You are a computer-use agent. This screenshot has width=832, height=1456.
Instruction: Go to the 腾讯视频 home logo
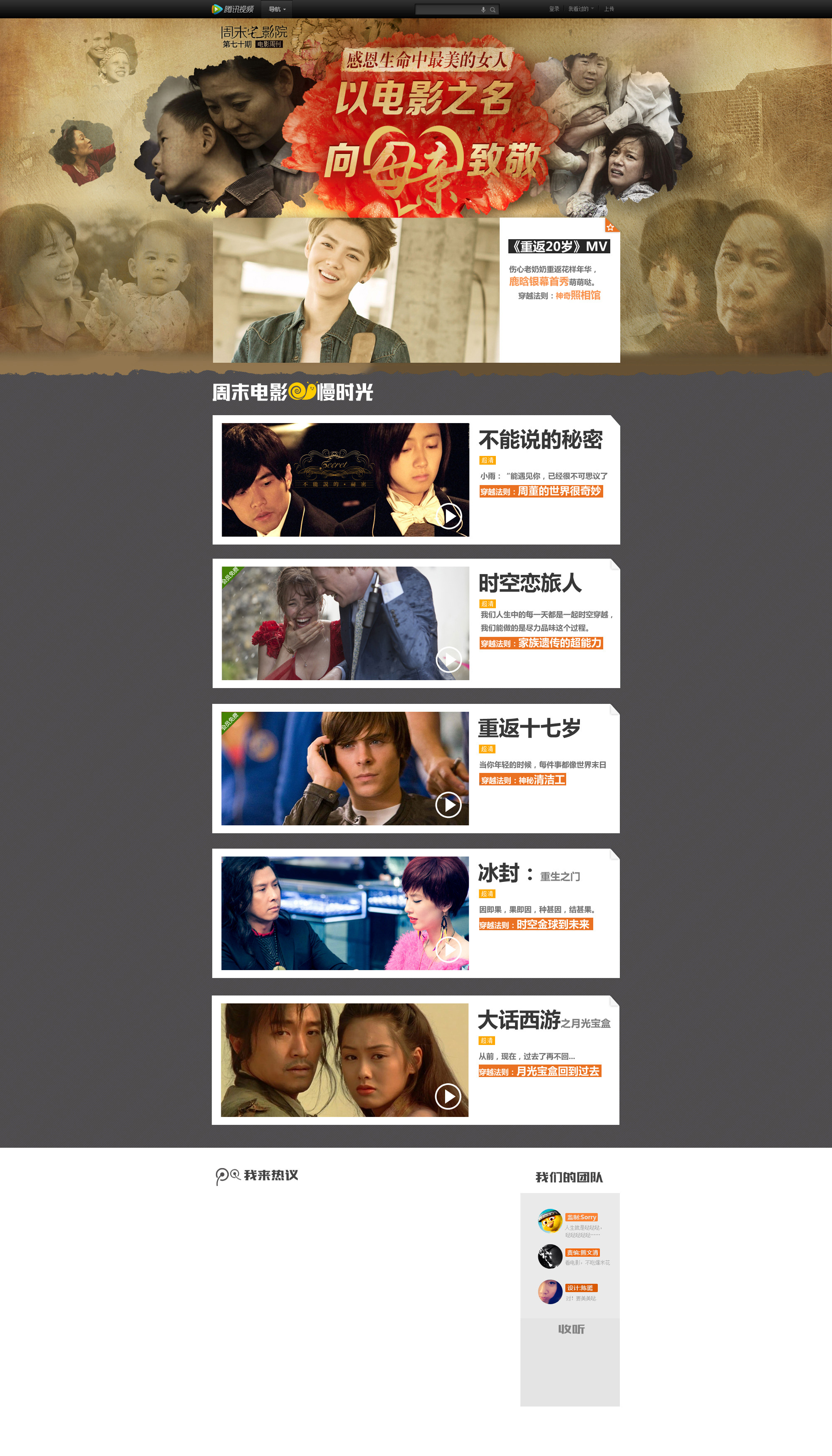233,9
